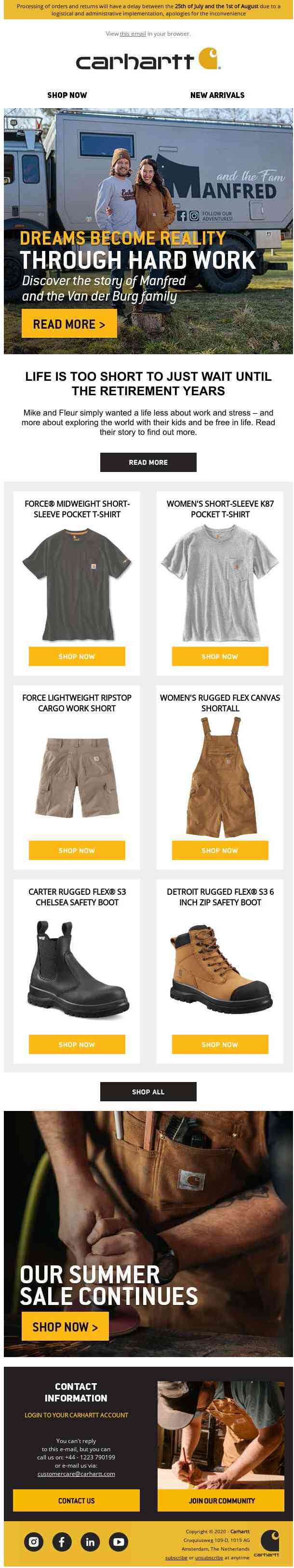Open LOGIN TO YOUR CARHARTT ACCOUNT link

[x=76, y=1415]
